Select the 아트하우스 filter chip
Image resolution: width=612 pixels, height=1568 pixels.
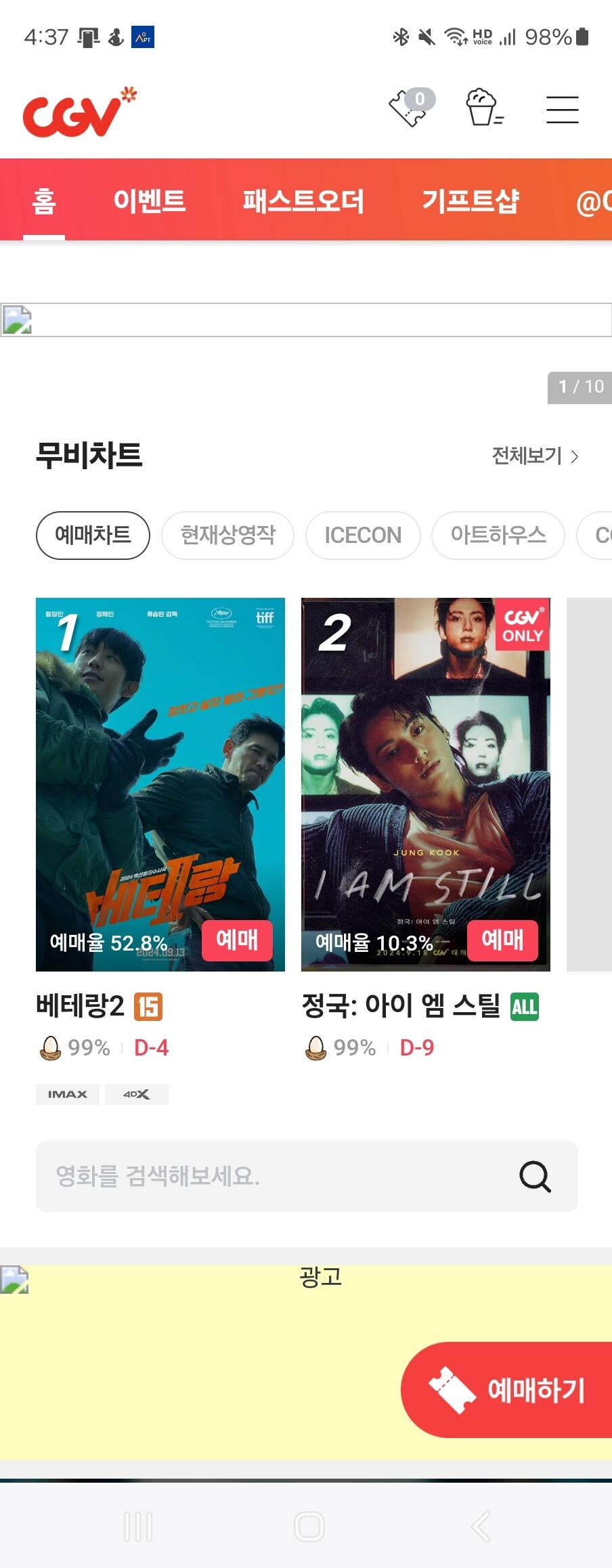tap(498, 535)
